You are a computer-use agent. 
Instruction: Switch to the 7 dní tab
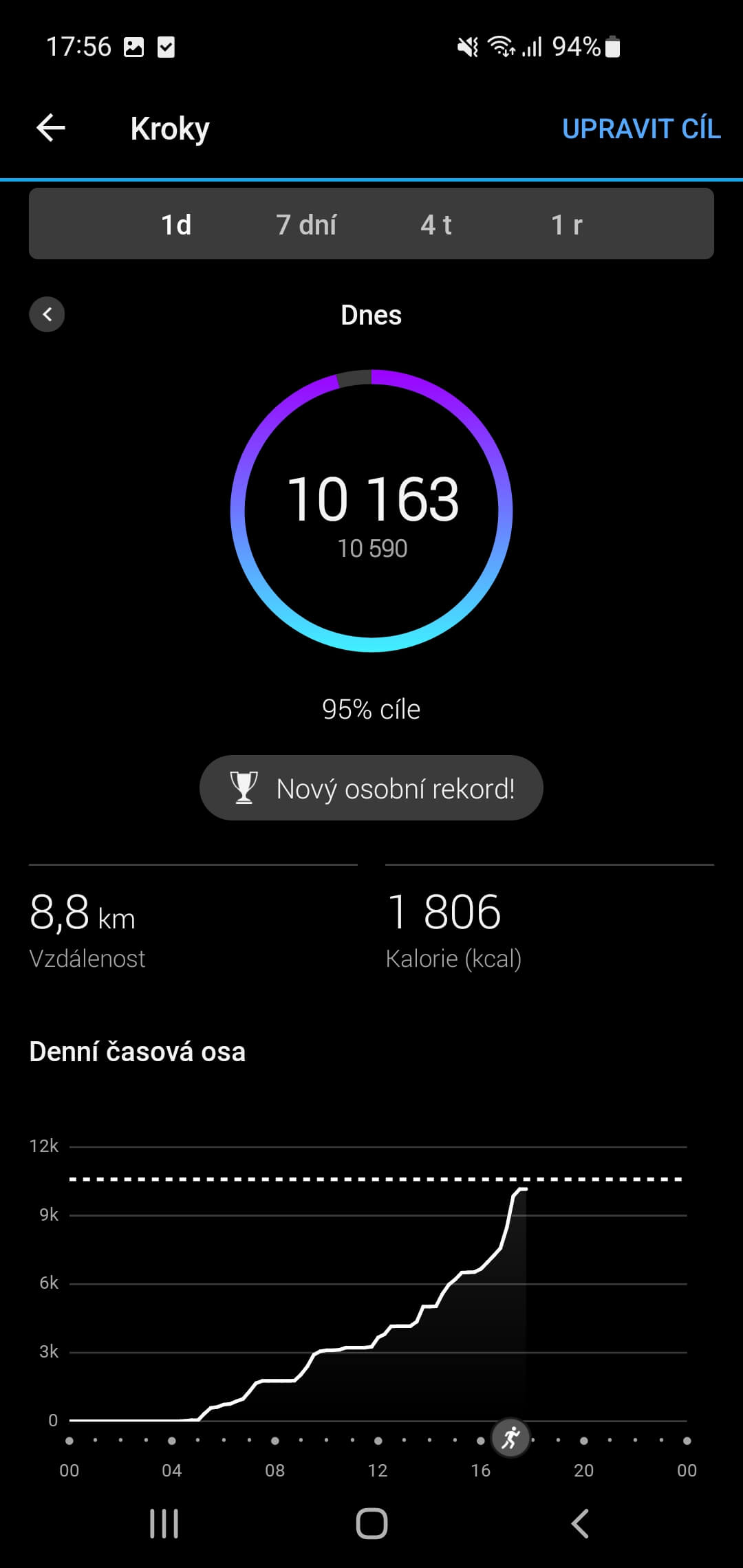point(306,225)
